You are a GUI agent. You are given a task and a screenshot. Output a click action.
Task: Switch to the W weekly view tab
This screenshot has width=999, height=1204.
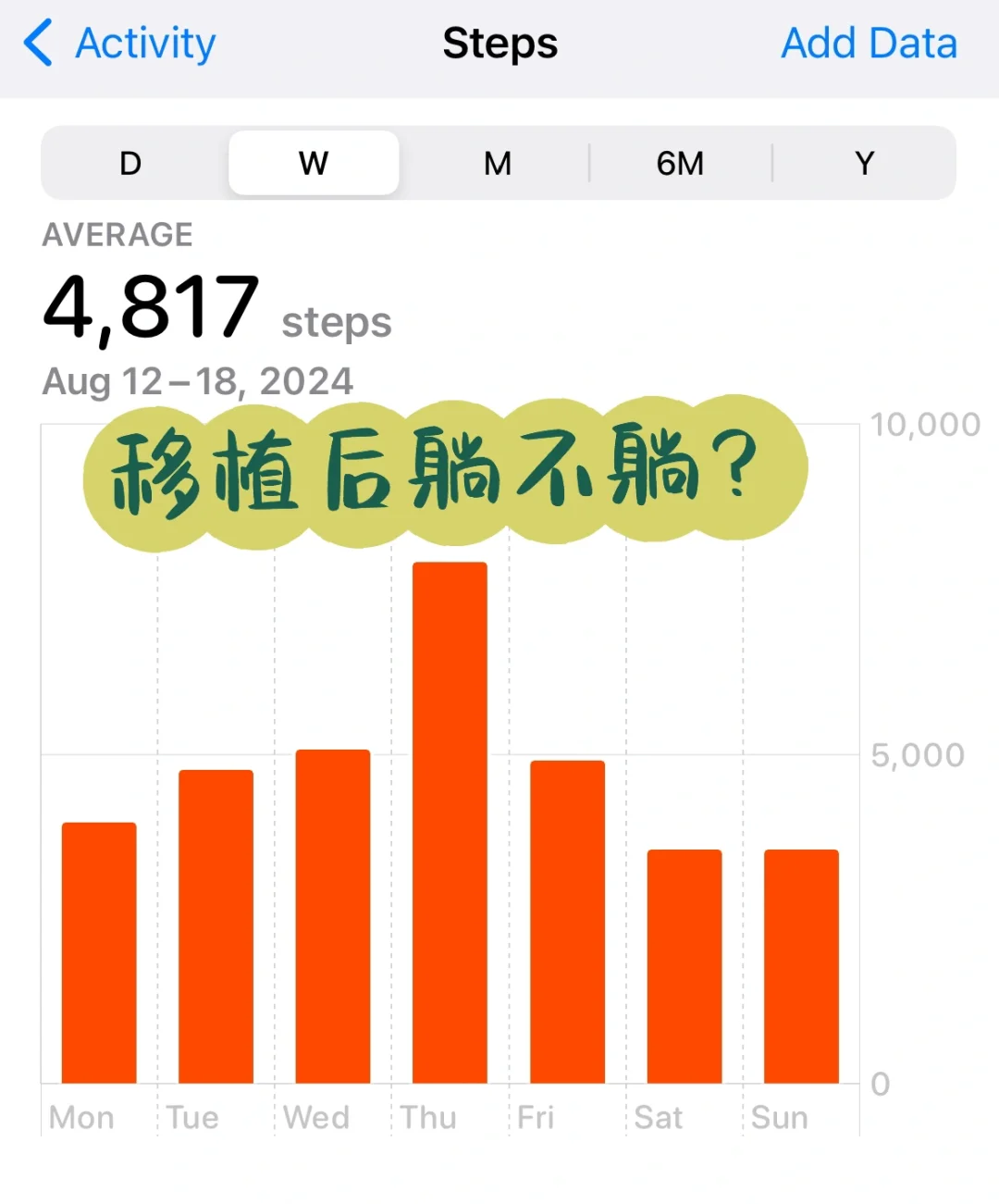[313, 163]
